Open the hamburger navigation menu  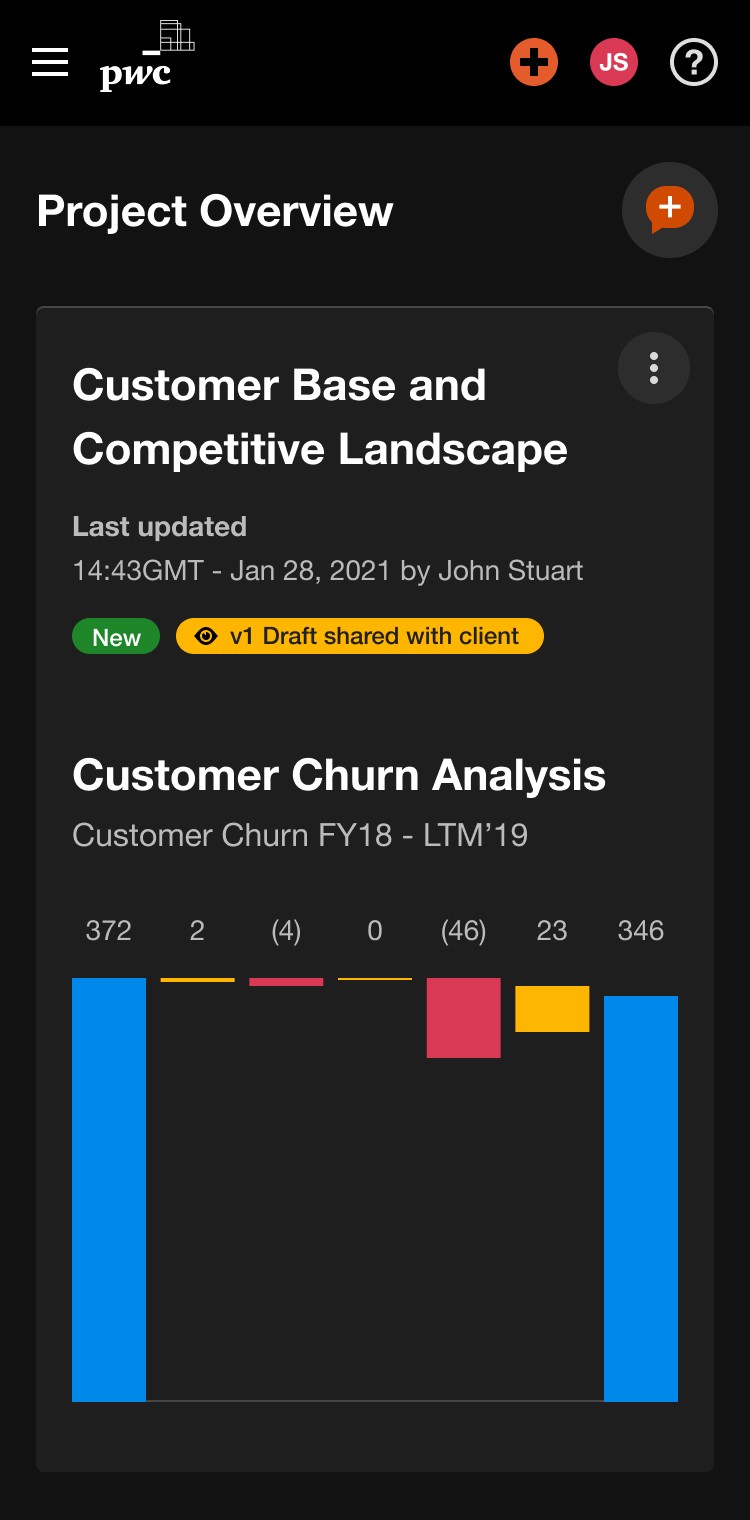[x=50, y=62]
